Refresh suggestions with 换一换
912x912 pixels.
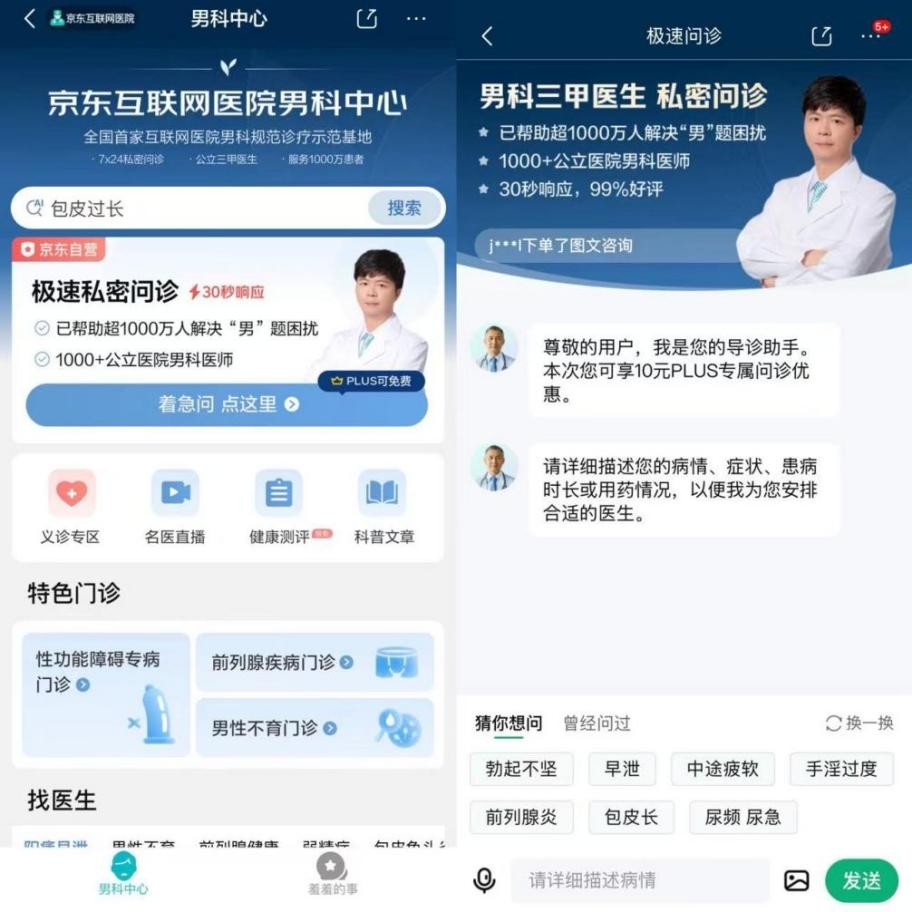tap(859, 723)
